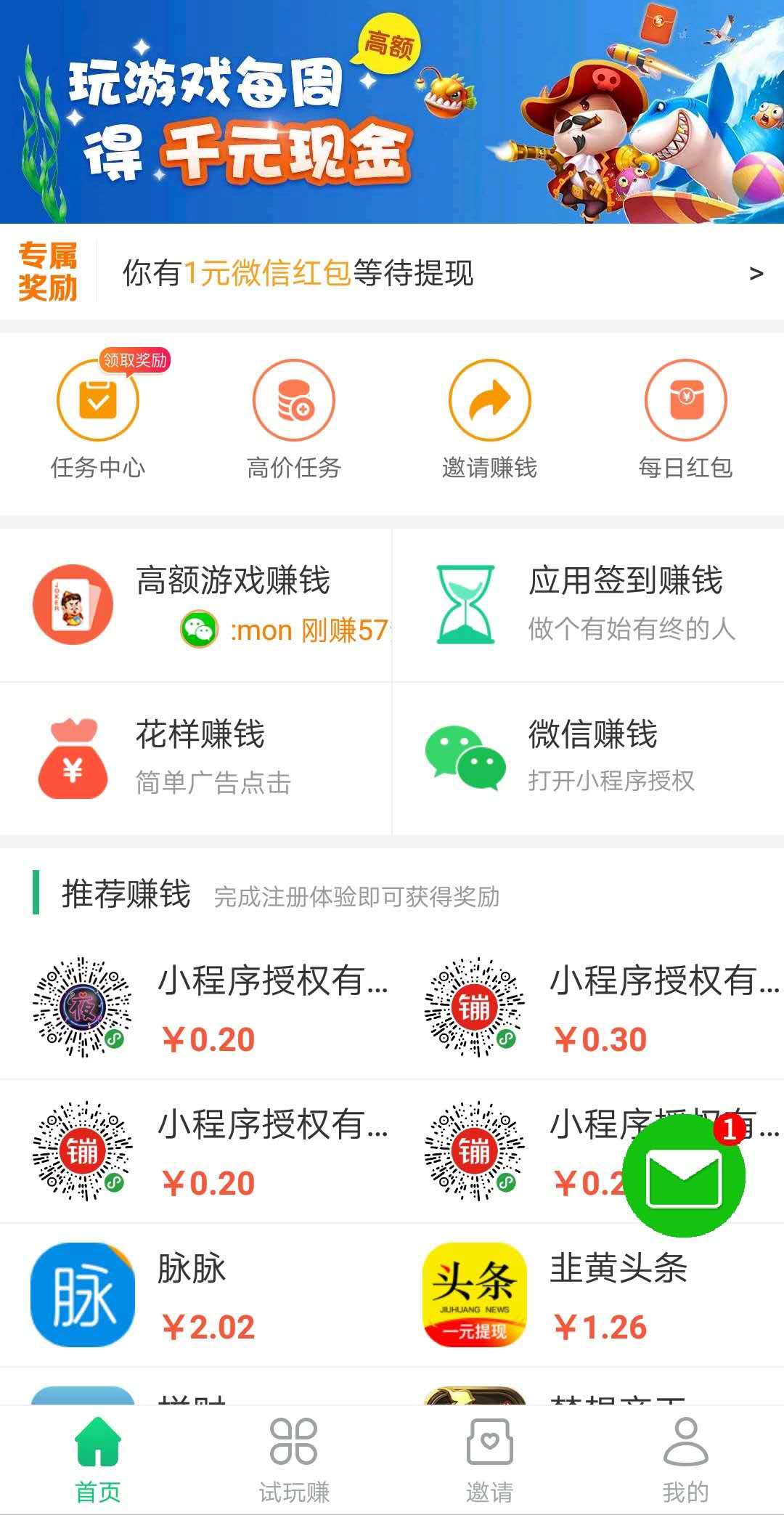Open the 微信赚钱 card
This screenshot has height=1515, width=784.
pyautogui.click(x=589, y=759)
